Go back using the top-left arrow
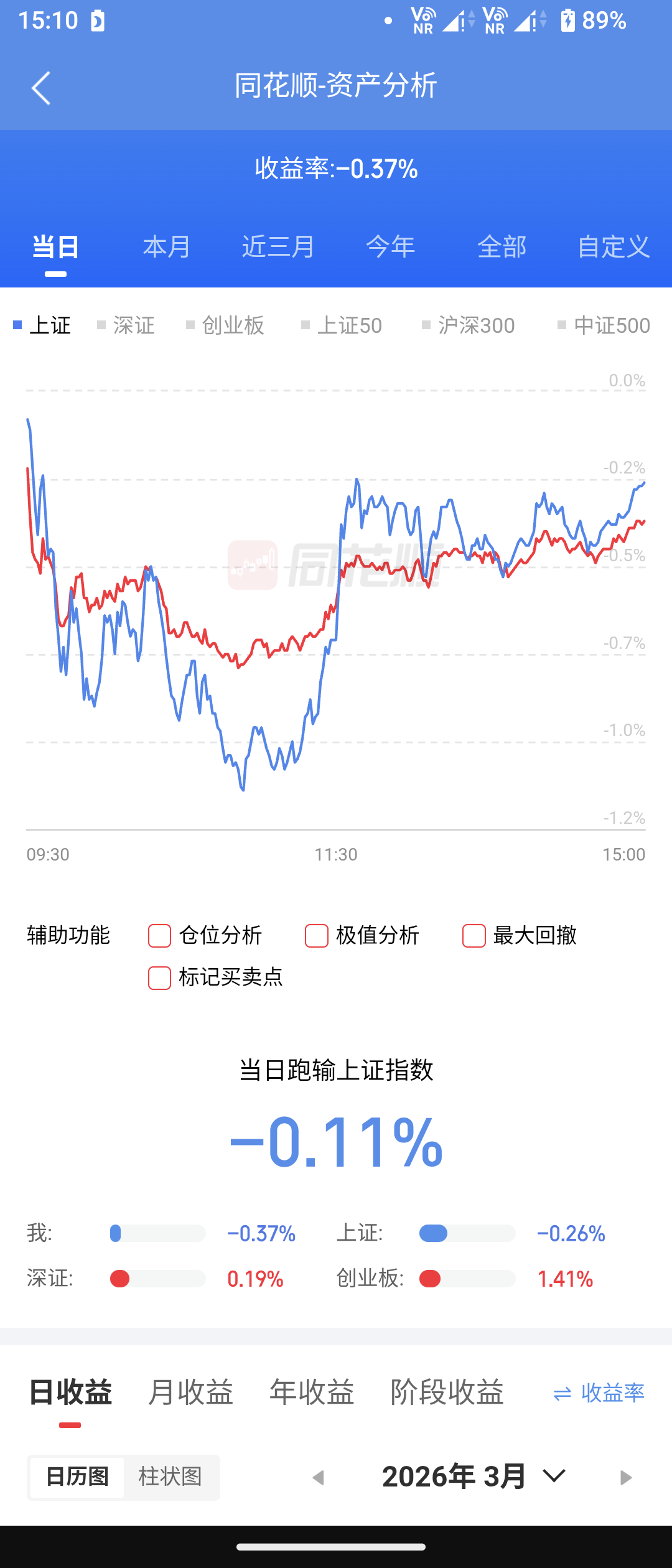Image resolution: width=672 pixels, height=1568 pixels. [41, 88]
